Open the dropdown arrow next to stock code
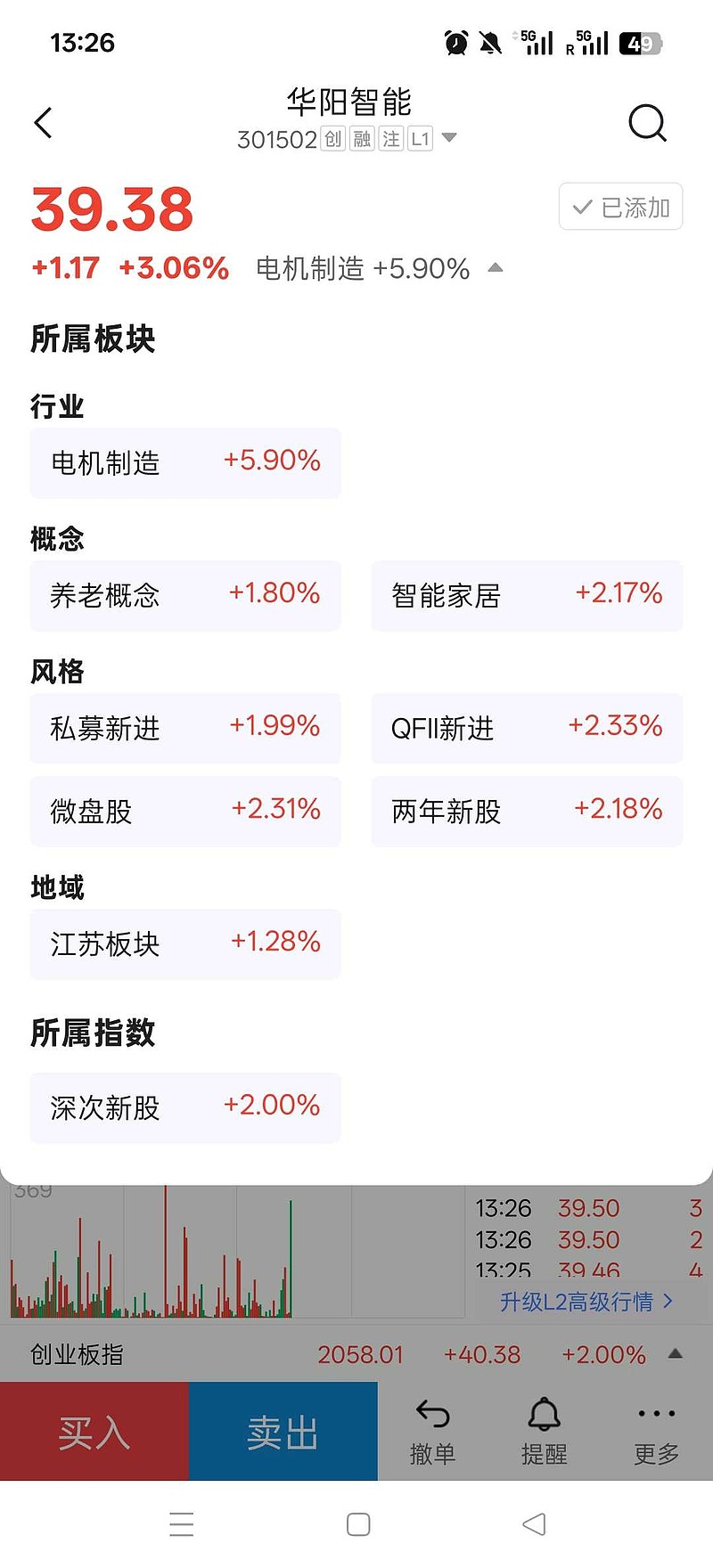The image size is (713, 1568). tap(449, 138)
